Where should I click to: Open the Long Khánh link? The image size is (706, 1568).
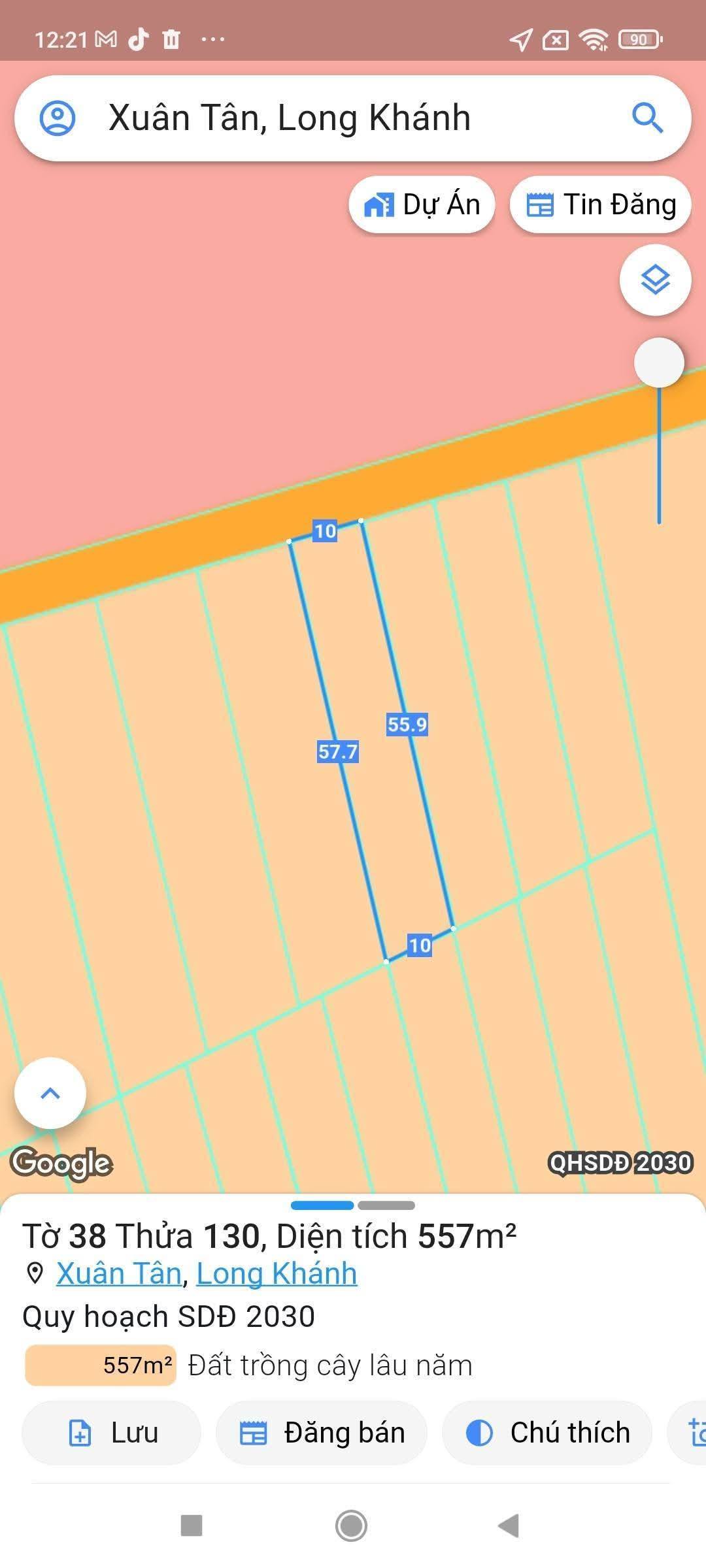(x=277, y=1273)
